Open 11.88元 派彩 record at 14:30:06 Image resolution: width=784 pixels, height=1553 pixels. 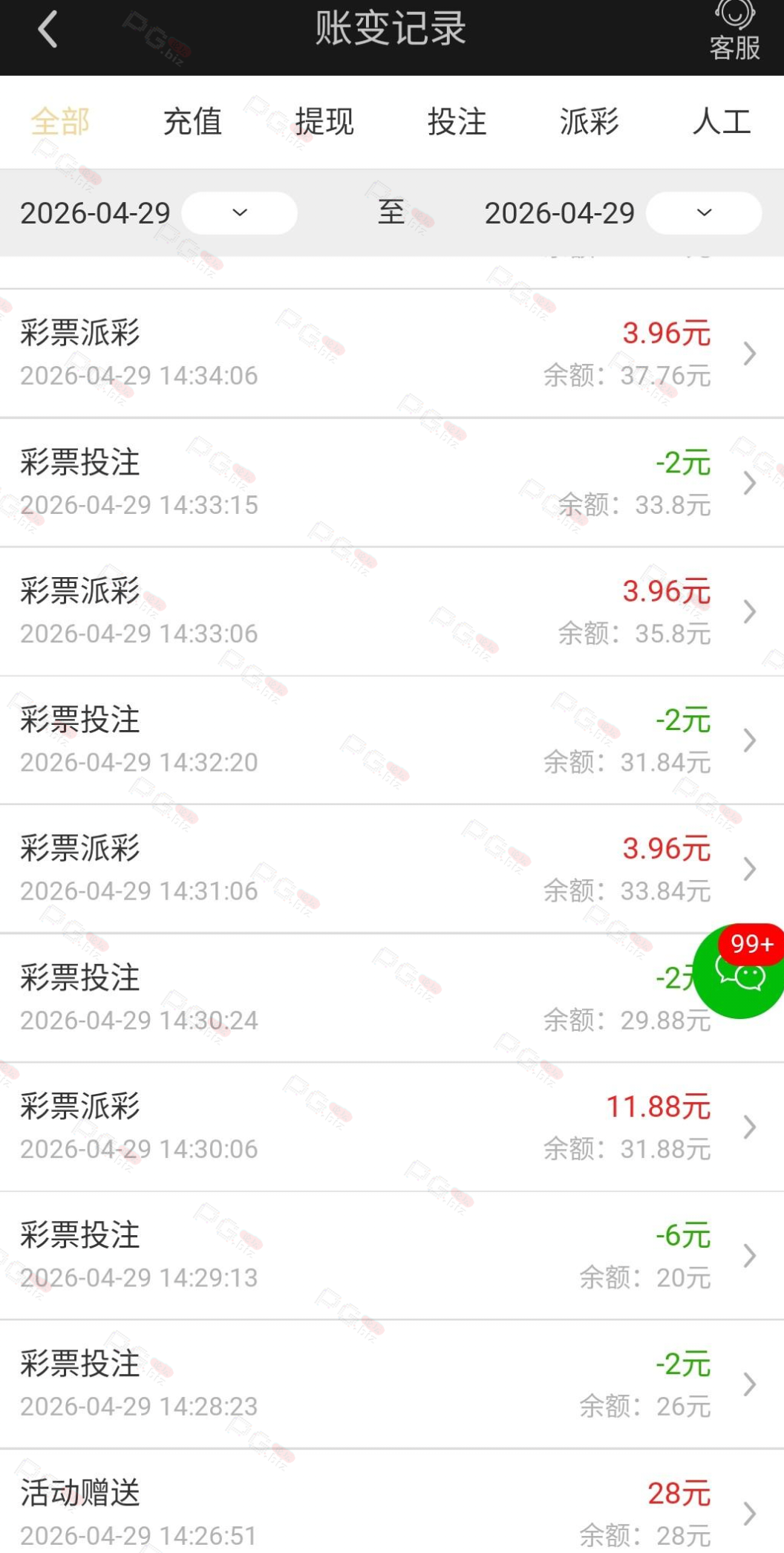391,1127
